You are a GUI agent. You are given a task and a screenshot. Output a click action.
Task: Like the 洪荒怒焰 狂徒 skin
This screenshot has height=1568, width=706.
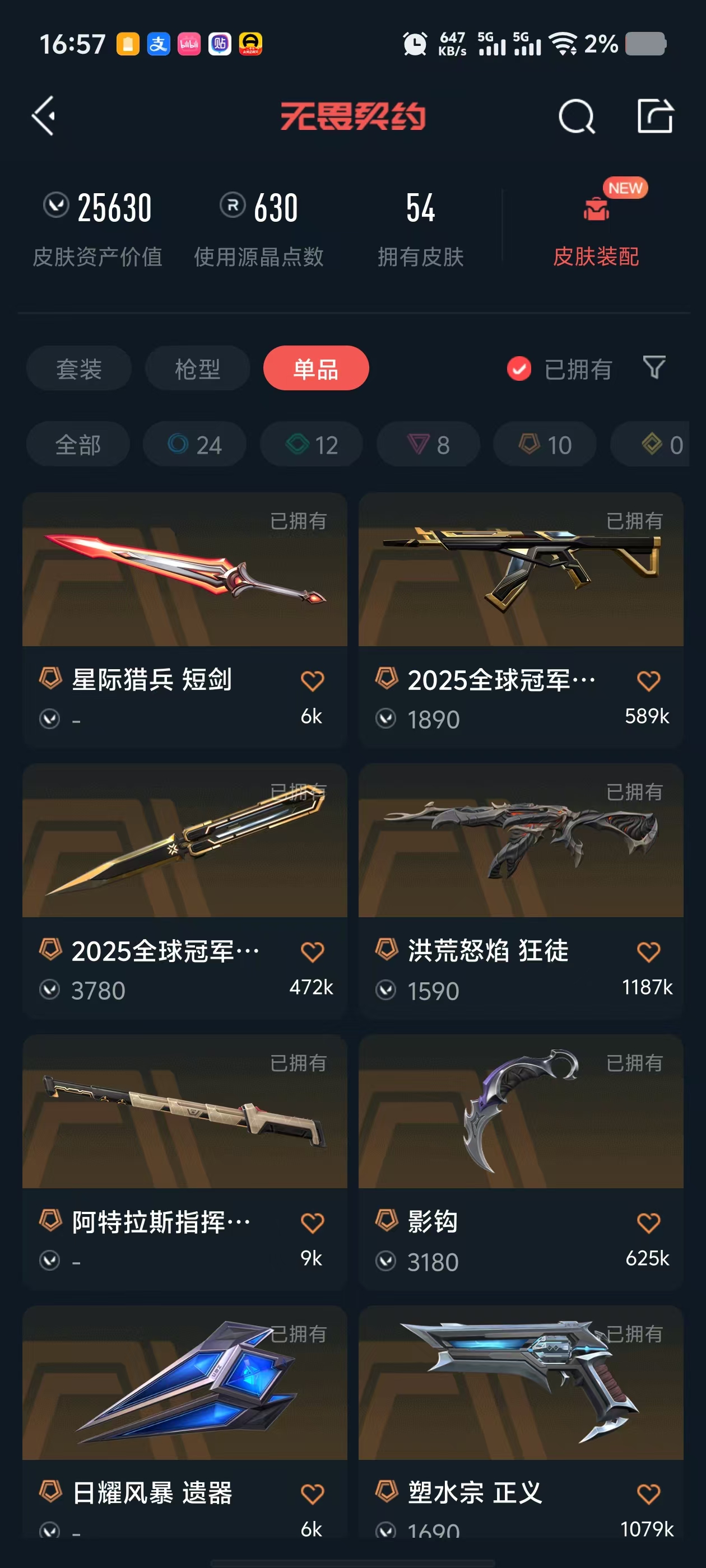(x=648, y=951)
